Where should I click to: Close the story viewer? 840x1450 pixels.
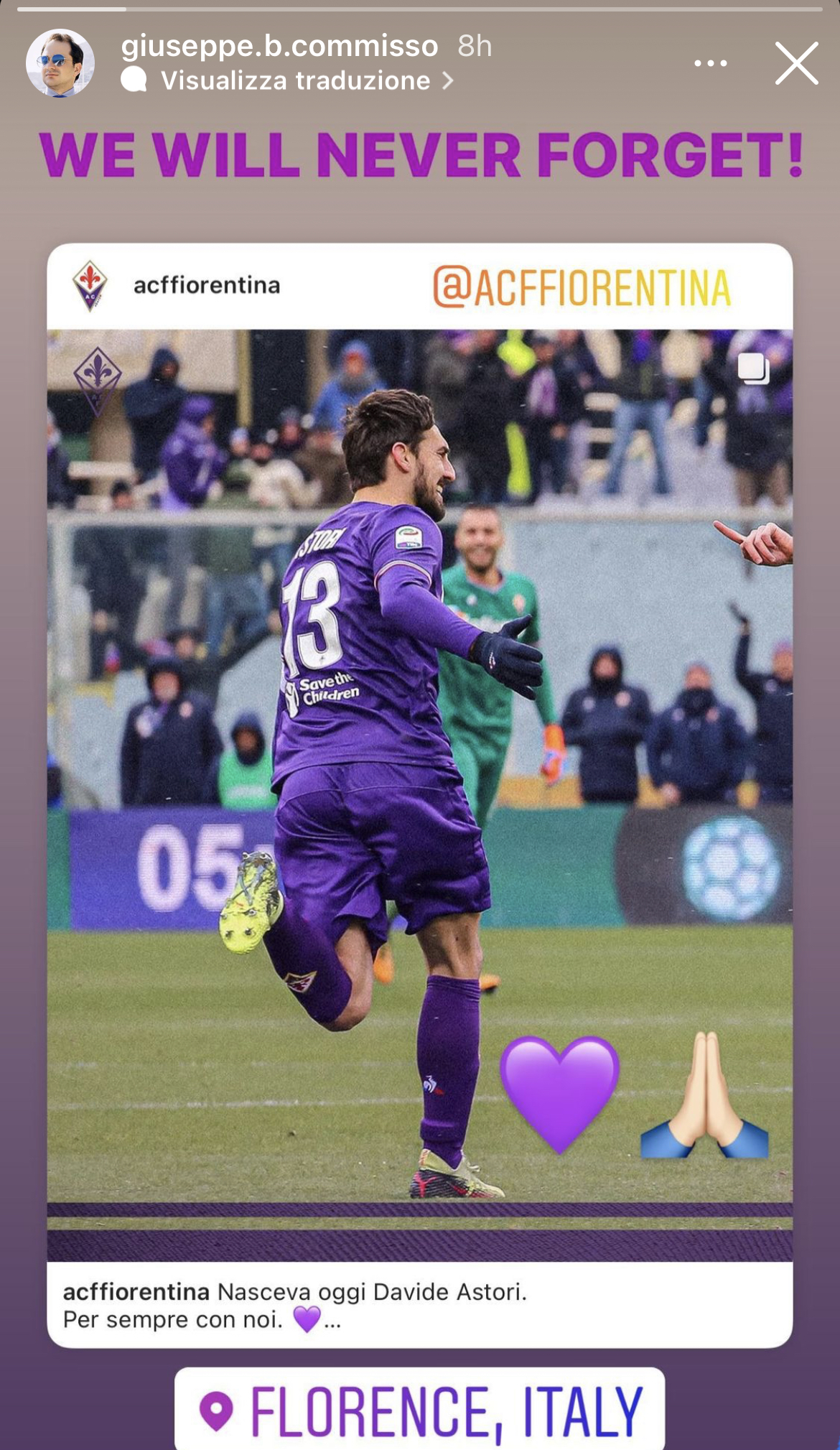(x=796, y=63)
